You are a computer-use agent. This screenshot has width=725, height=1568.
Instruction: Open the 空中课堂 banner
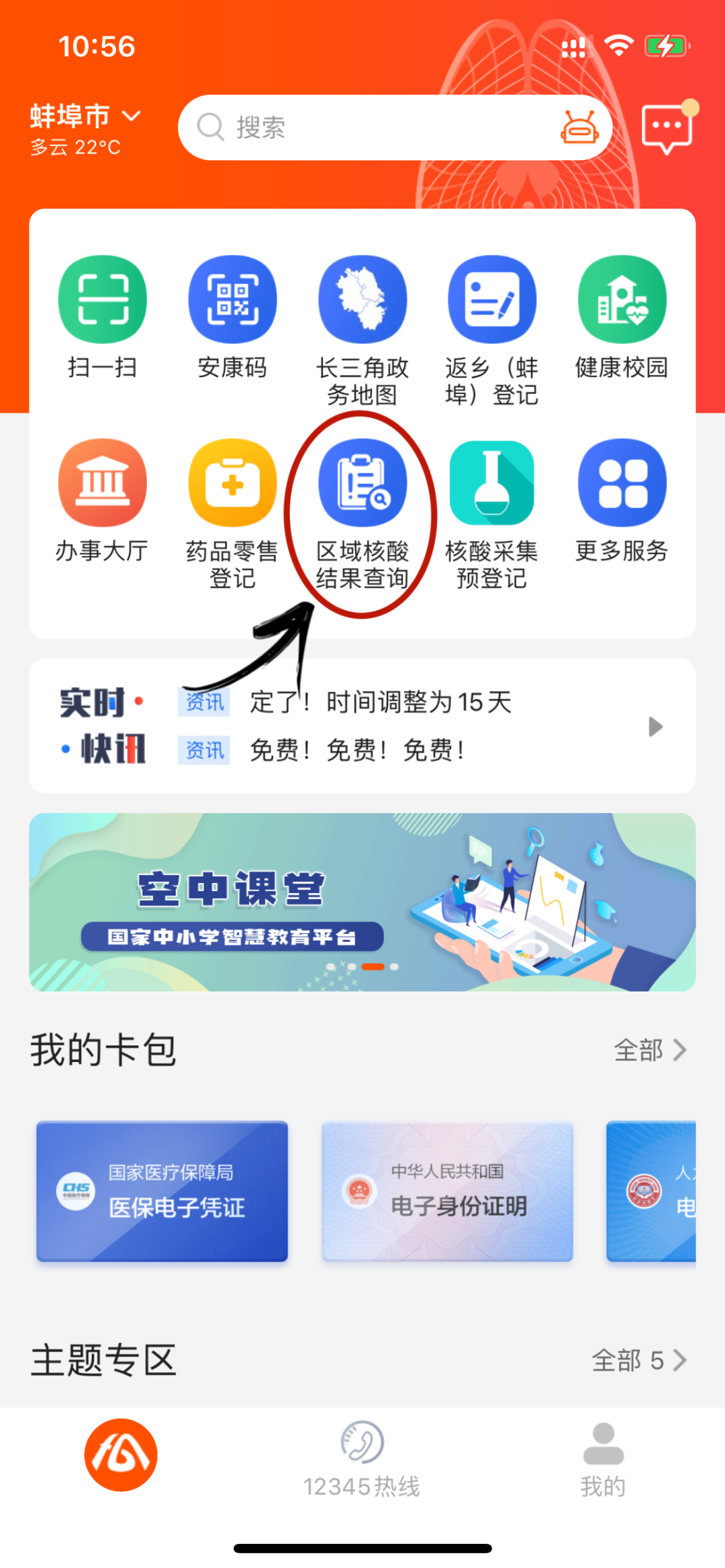click(362, 902)
